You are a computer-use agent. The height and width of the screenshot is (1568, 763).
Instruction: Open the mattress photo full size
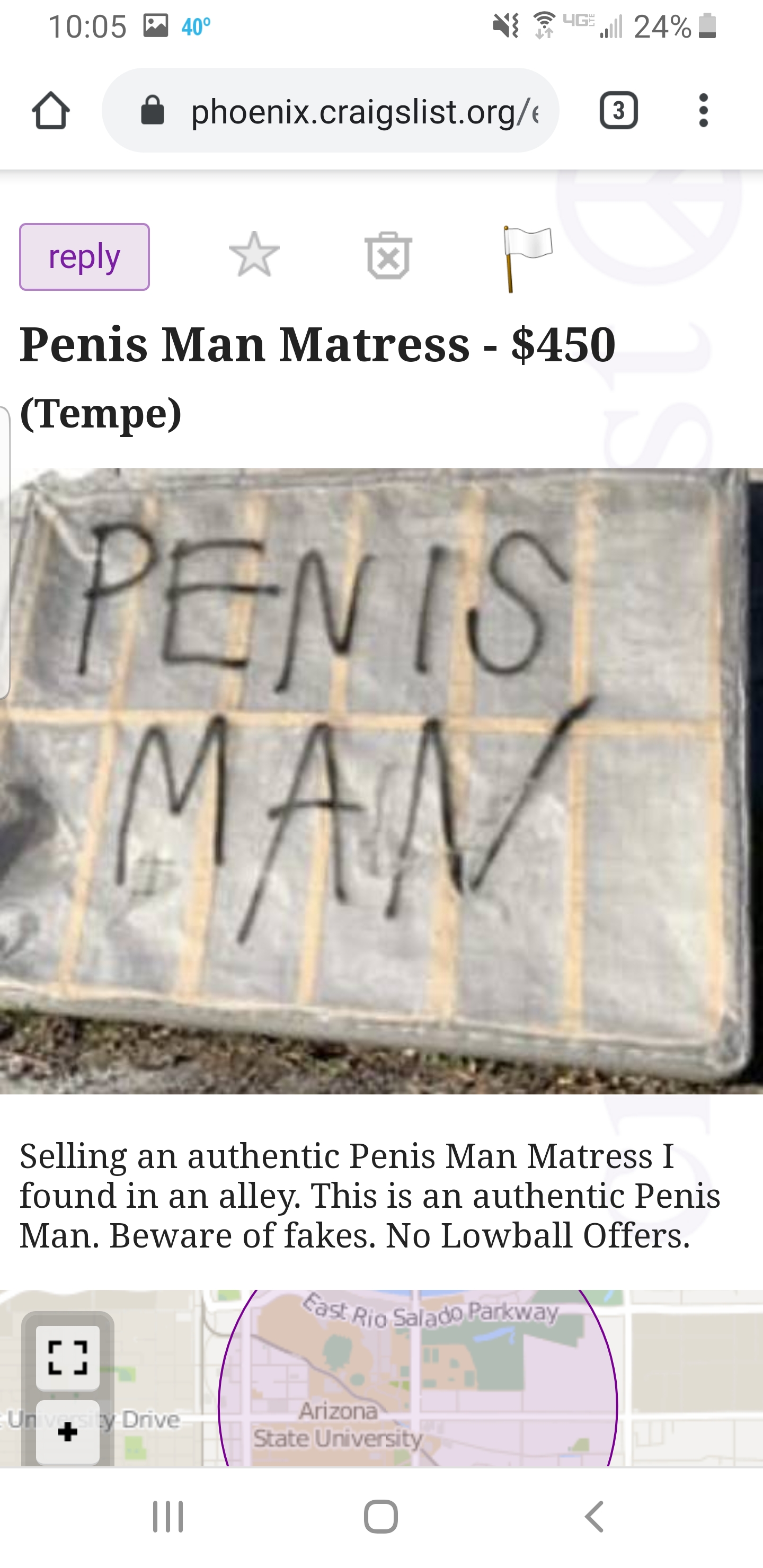click(381, 780)
